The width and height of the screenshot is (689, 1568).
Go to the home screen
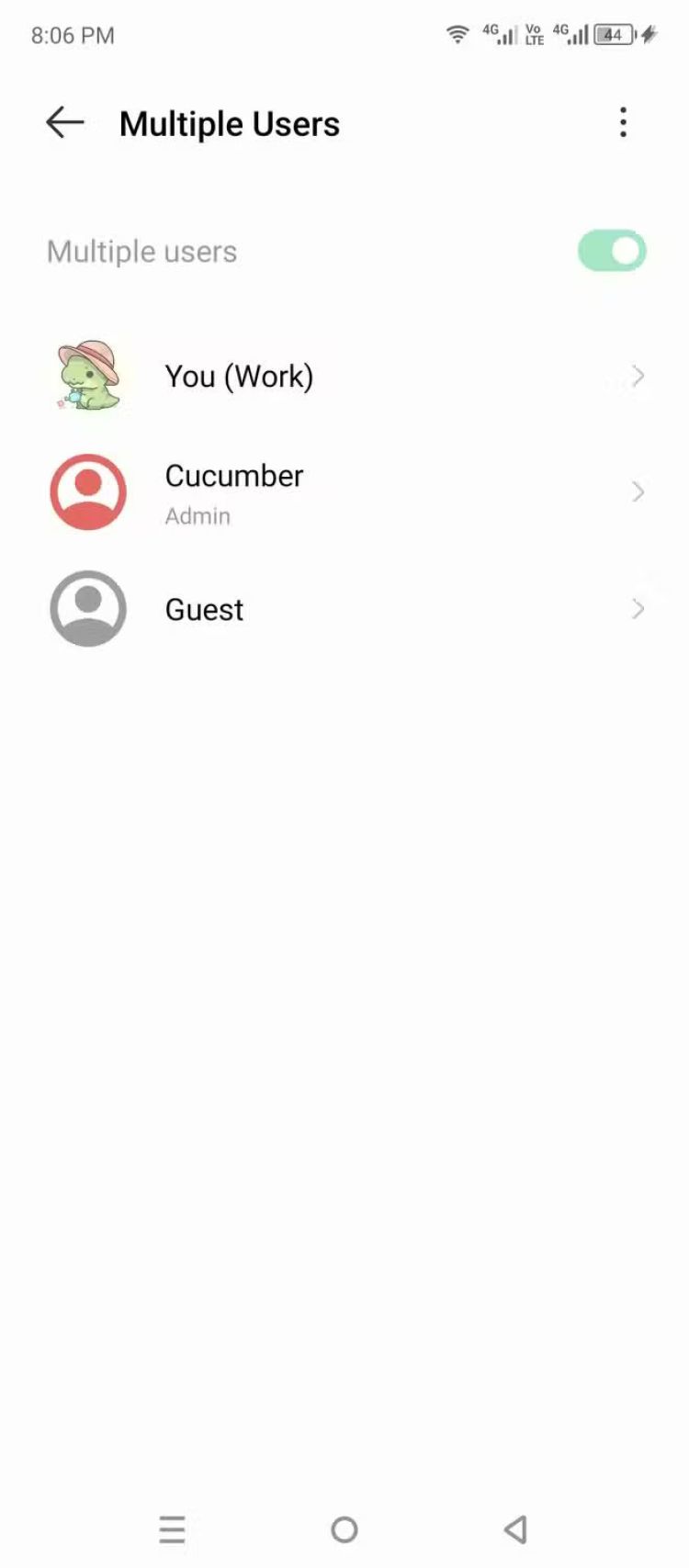(344, 1529)
